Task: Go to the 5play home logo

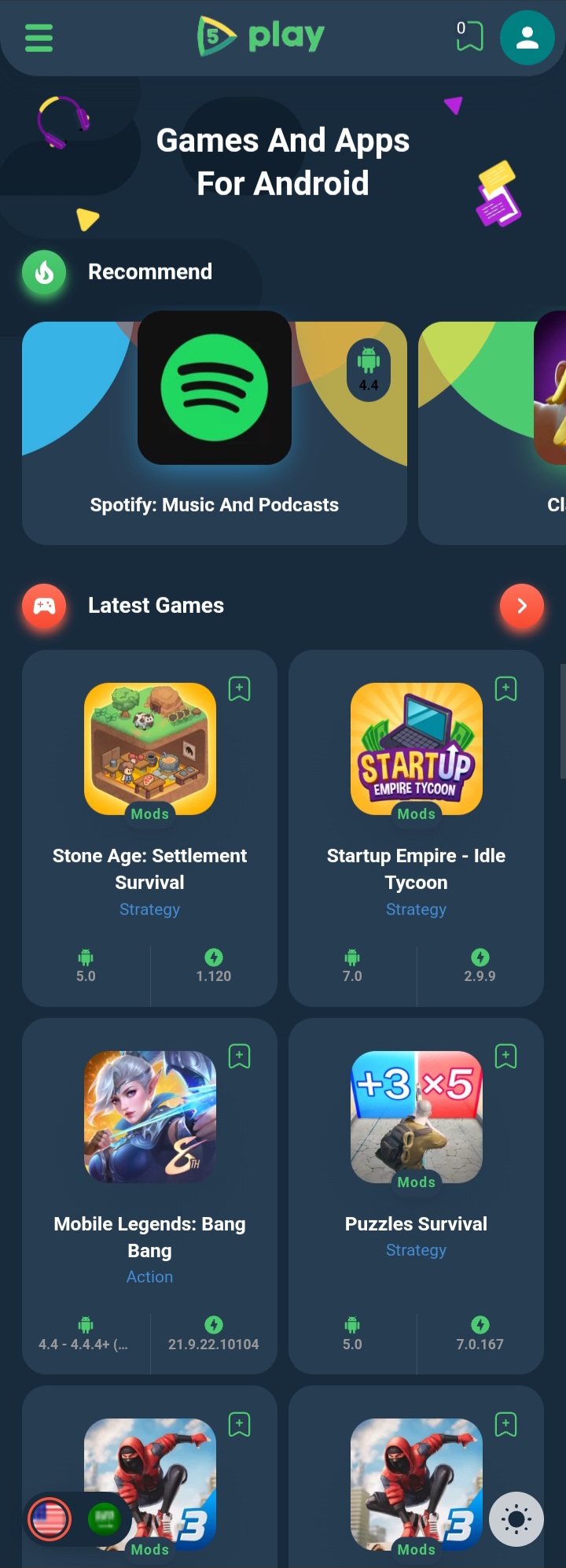Action: pyautogui.click(x=261, y=36)
